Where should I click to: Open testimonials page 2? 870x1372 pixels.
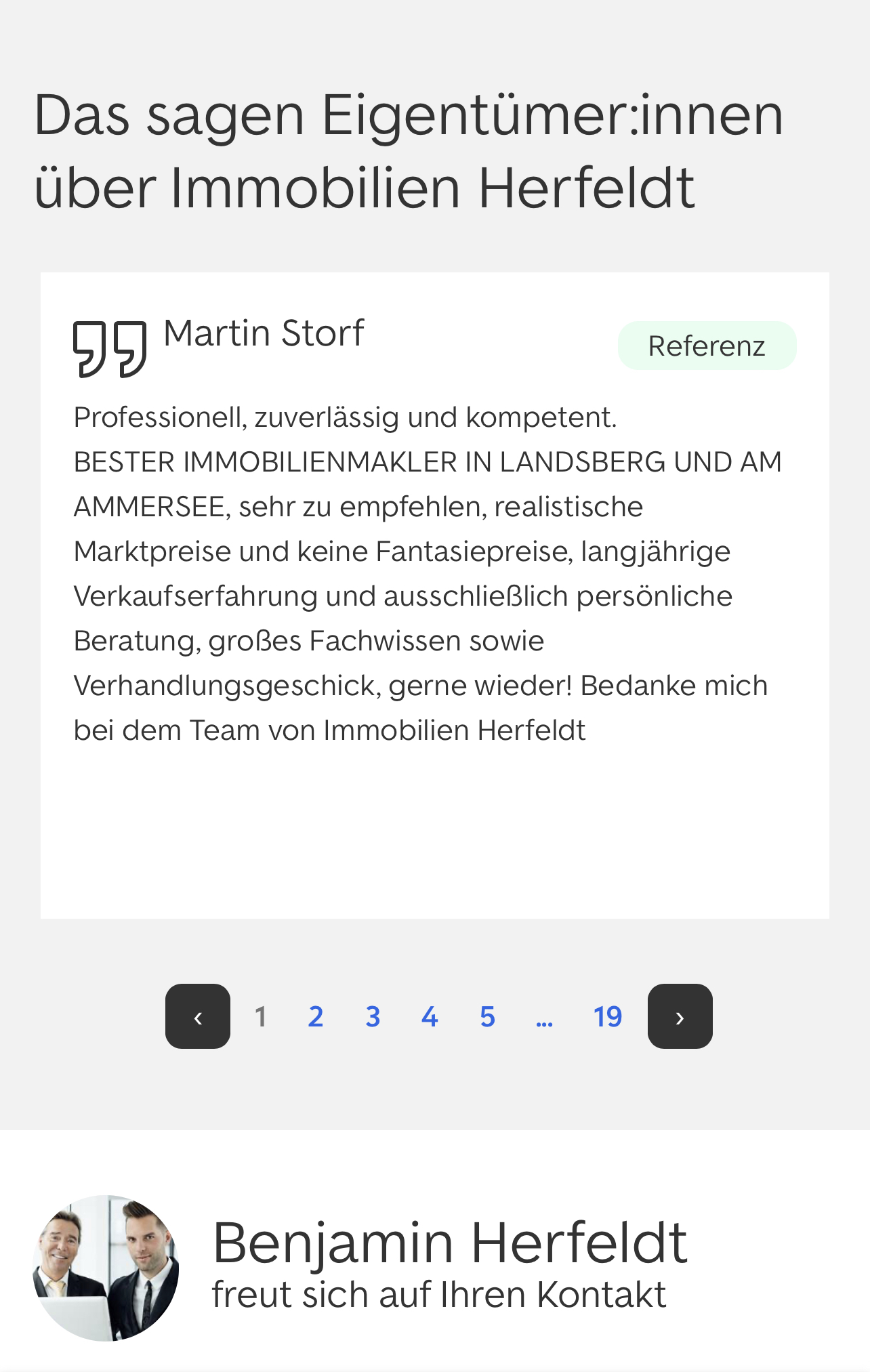tap(315, 1016)
